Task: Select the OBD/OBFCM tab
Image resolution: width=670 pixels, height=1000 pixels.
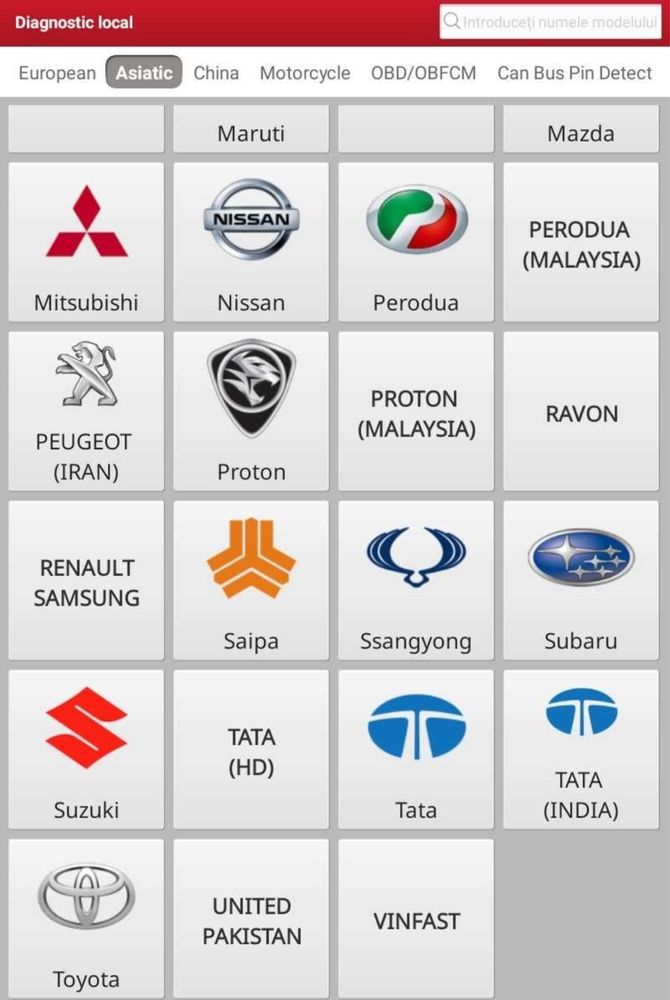Action: pos(423,73)
